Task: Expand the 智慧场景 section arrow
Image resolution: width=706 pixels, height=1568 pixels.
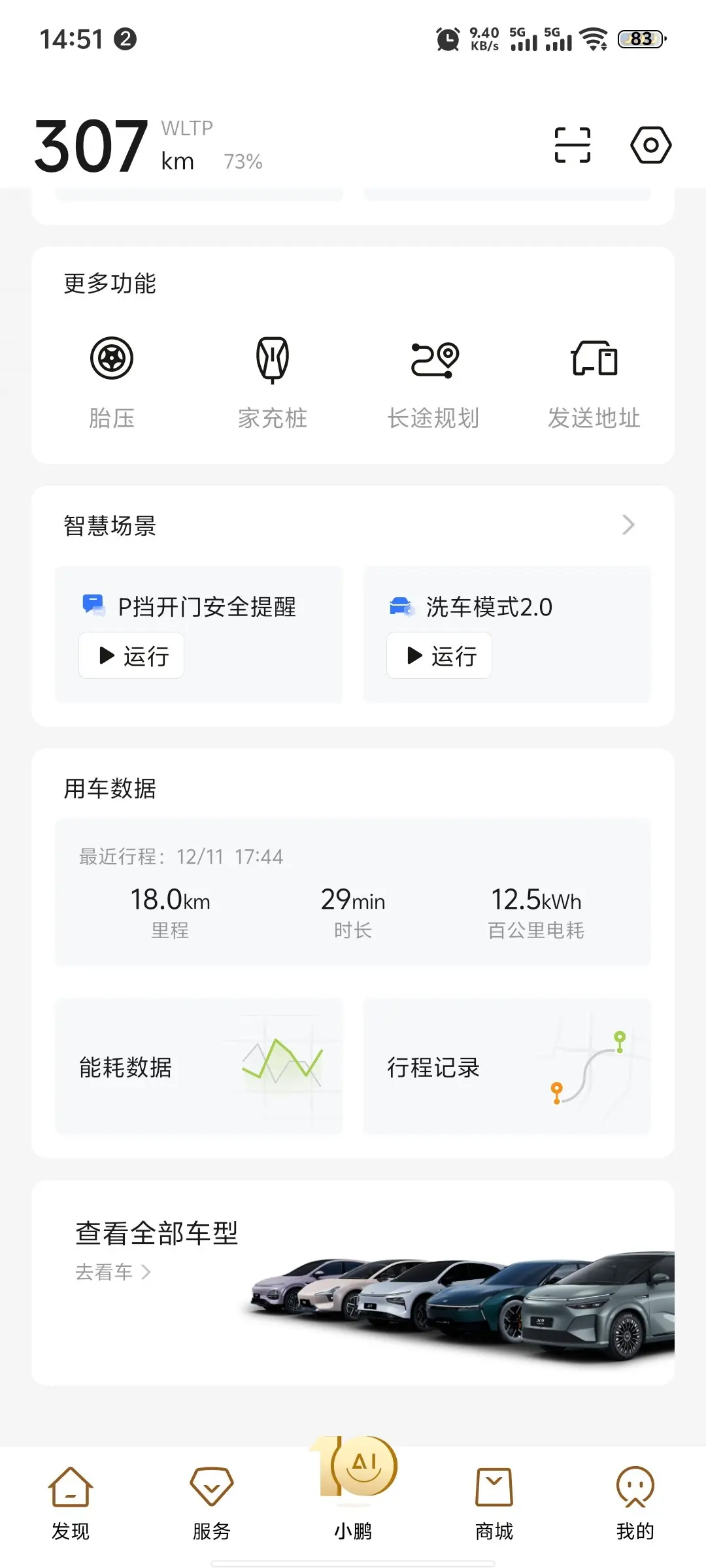Action: pyautogui.click(x=628, y=525)
